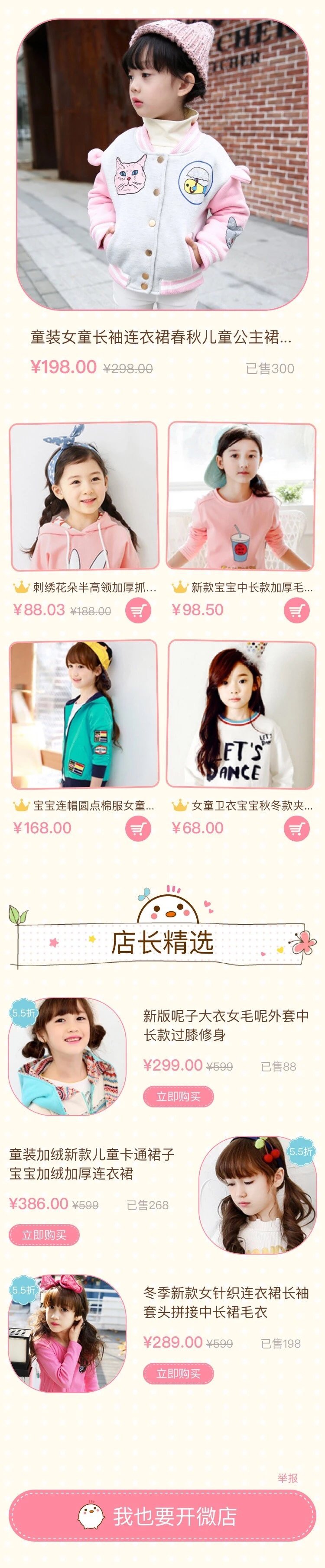View the 新版呢子大衣 product photo

[x=66, y=1056]
